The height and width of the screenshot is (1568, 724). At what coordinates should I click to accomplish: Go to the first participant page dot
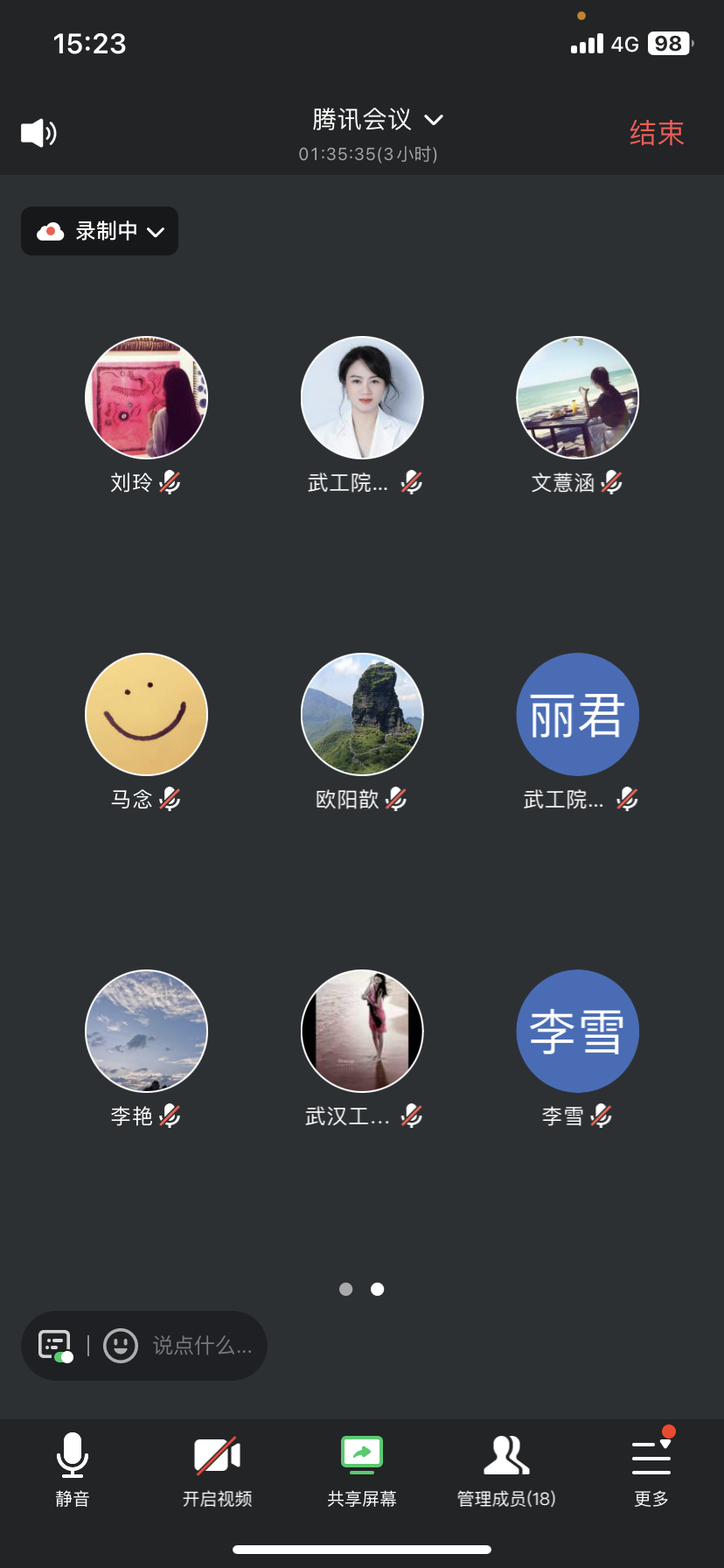point(346,1289)
